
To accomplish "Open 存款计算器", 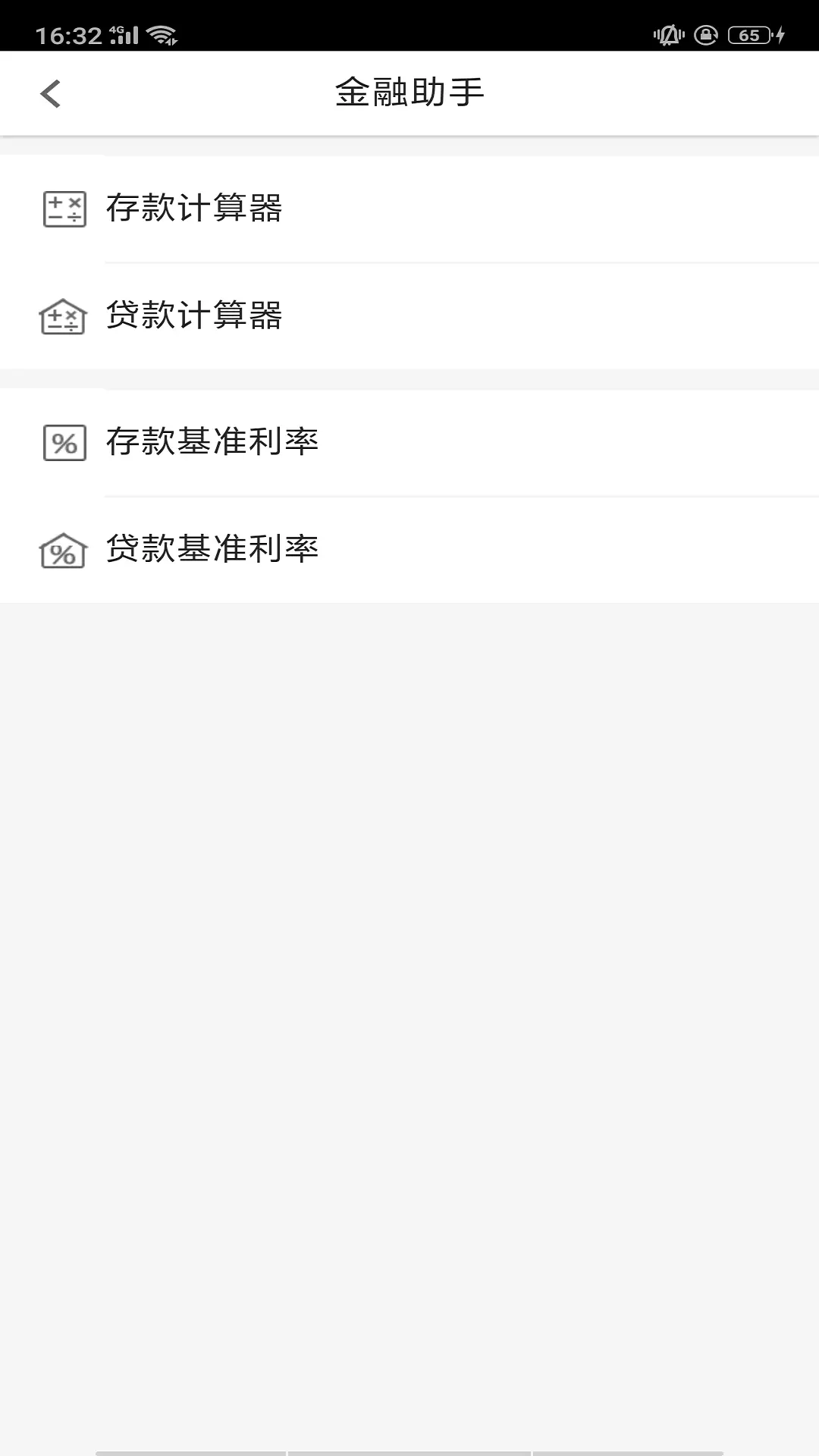I will (409, 209).
